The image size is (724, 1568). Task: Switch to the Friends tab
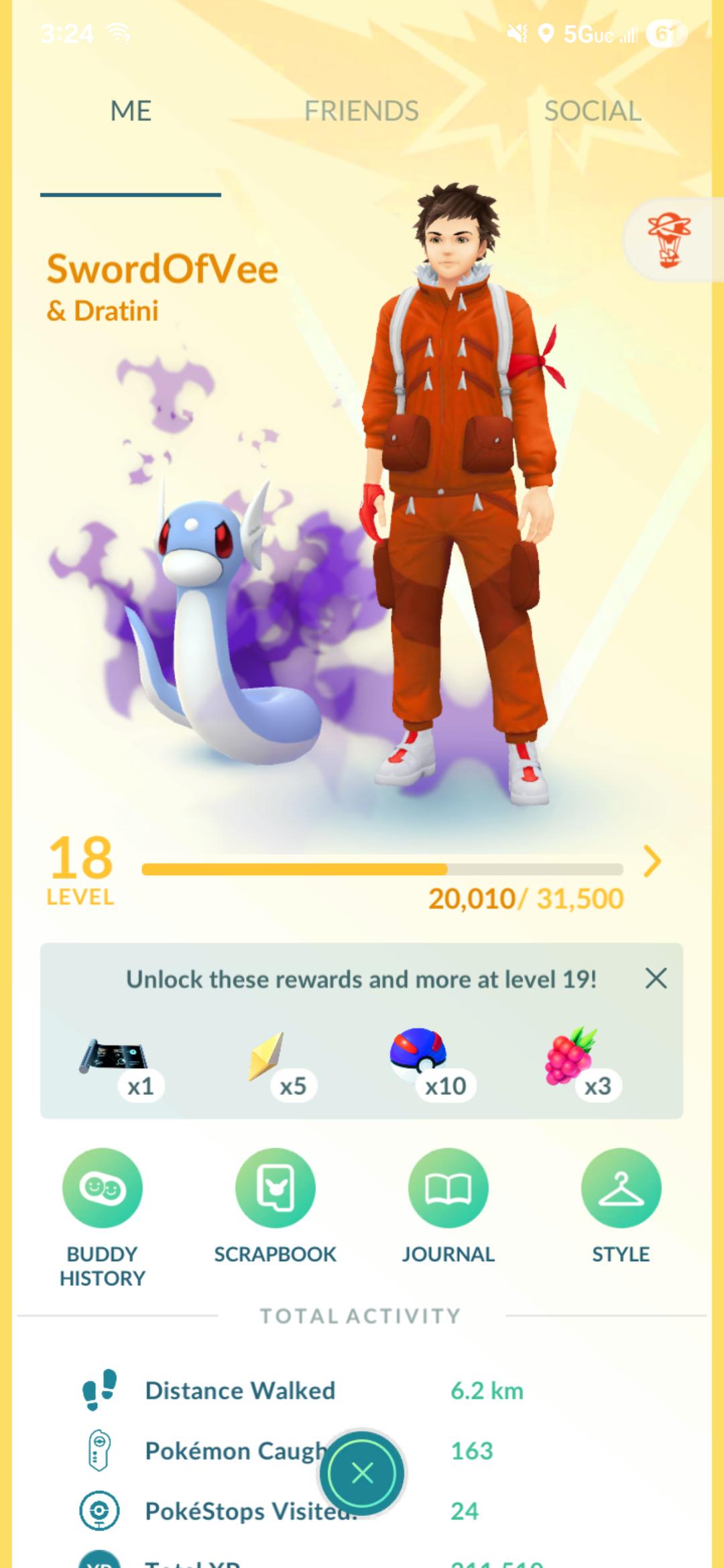click(361, 111)
